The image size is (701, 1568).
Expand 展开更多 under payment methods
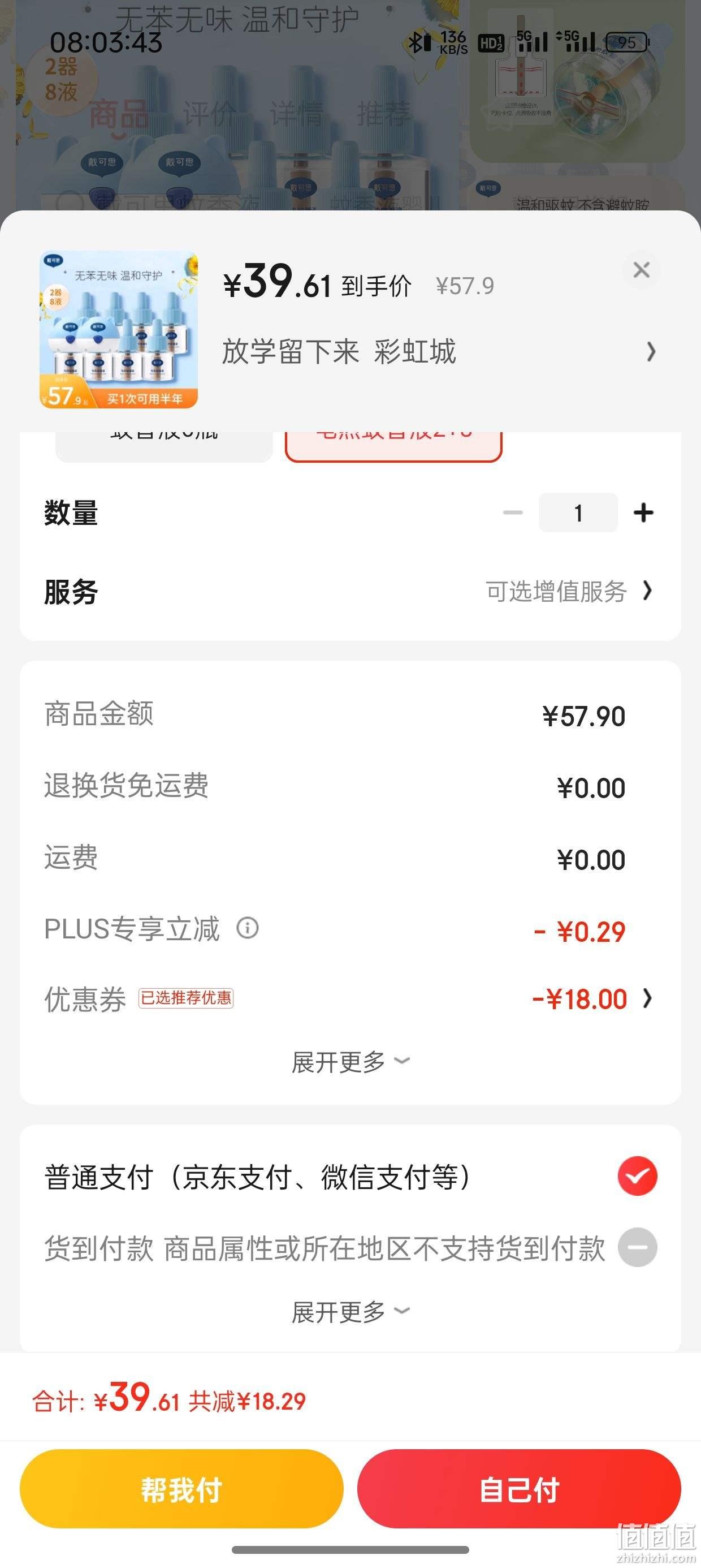(x=350, y=1312)
